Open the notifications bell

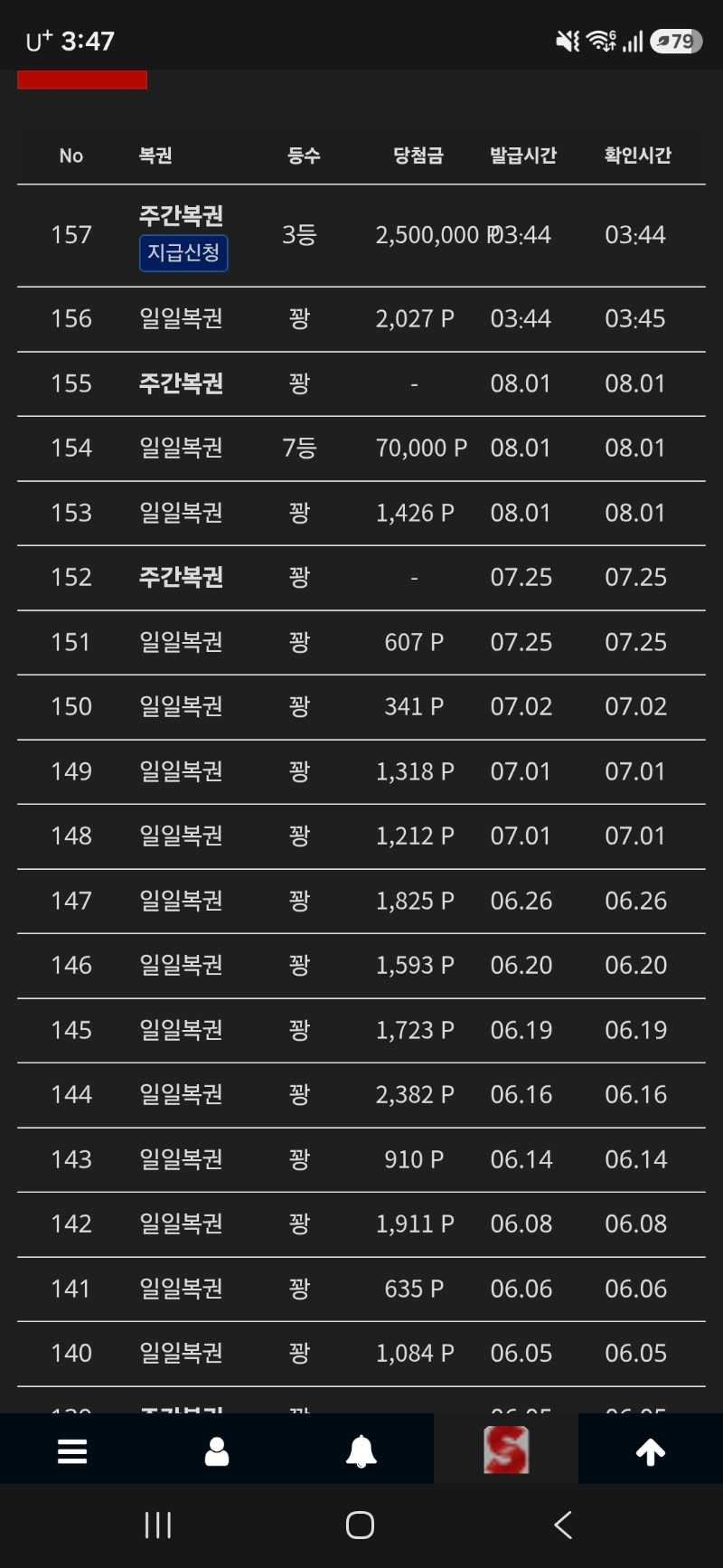click(x=361, y=1451)
